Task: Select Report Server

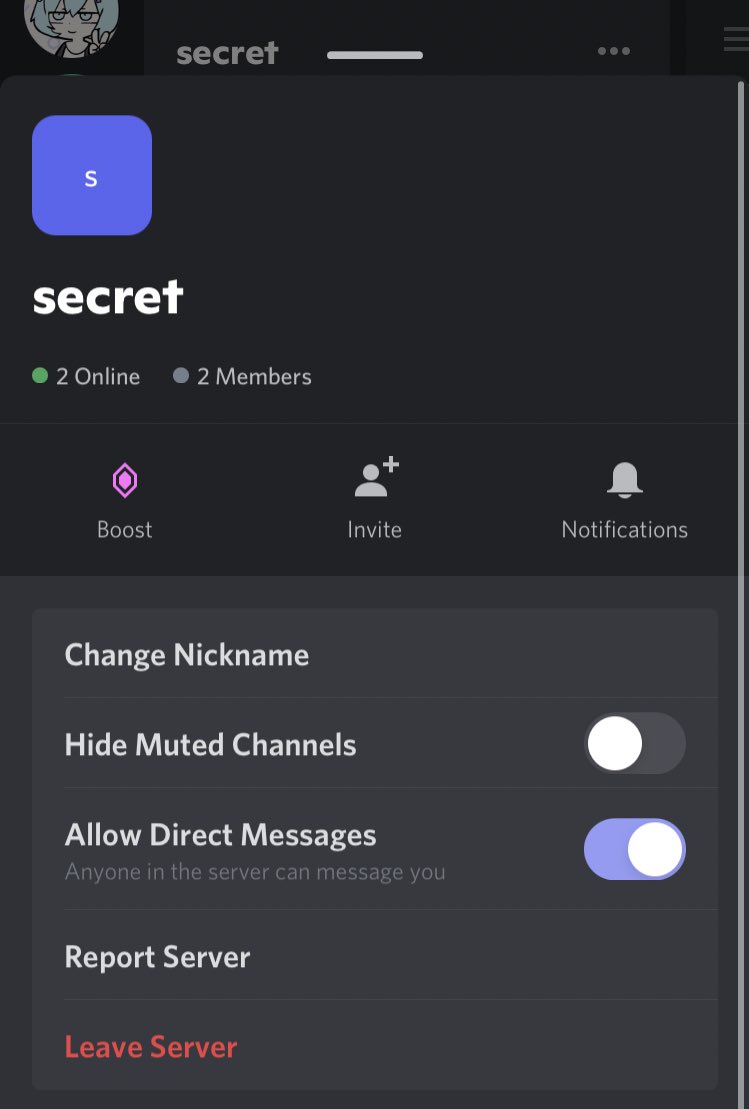Action: pos(158,957)
